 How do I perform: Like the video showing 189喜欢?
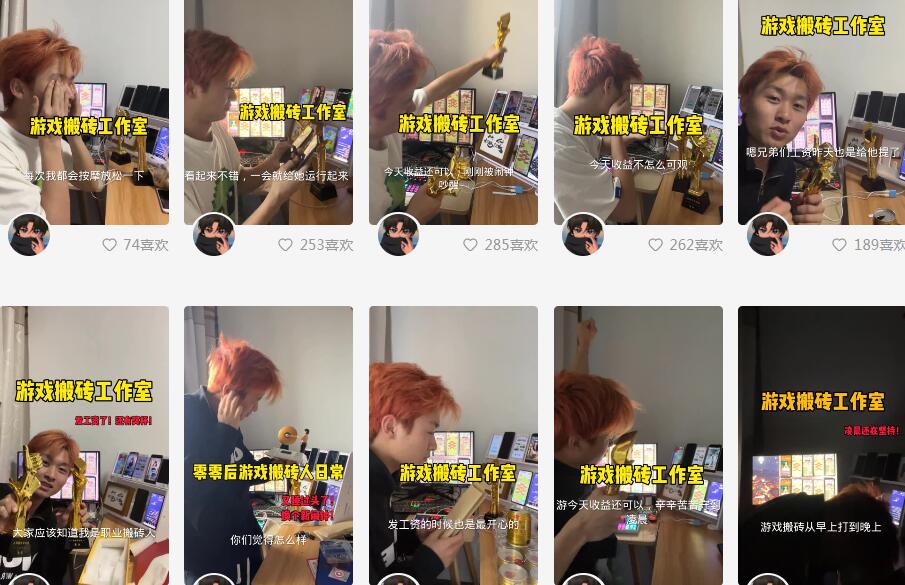click(x=840, y=244)
